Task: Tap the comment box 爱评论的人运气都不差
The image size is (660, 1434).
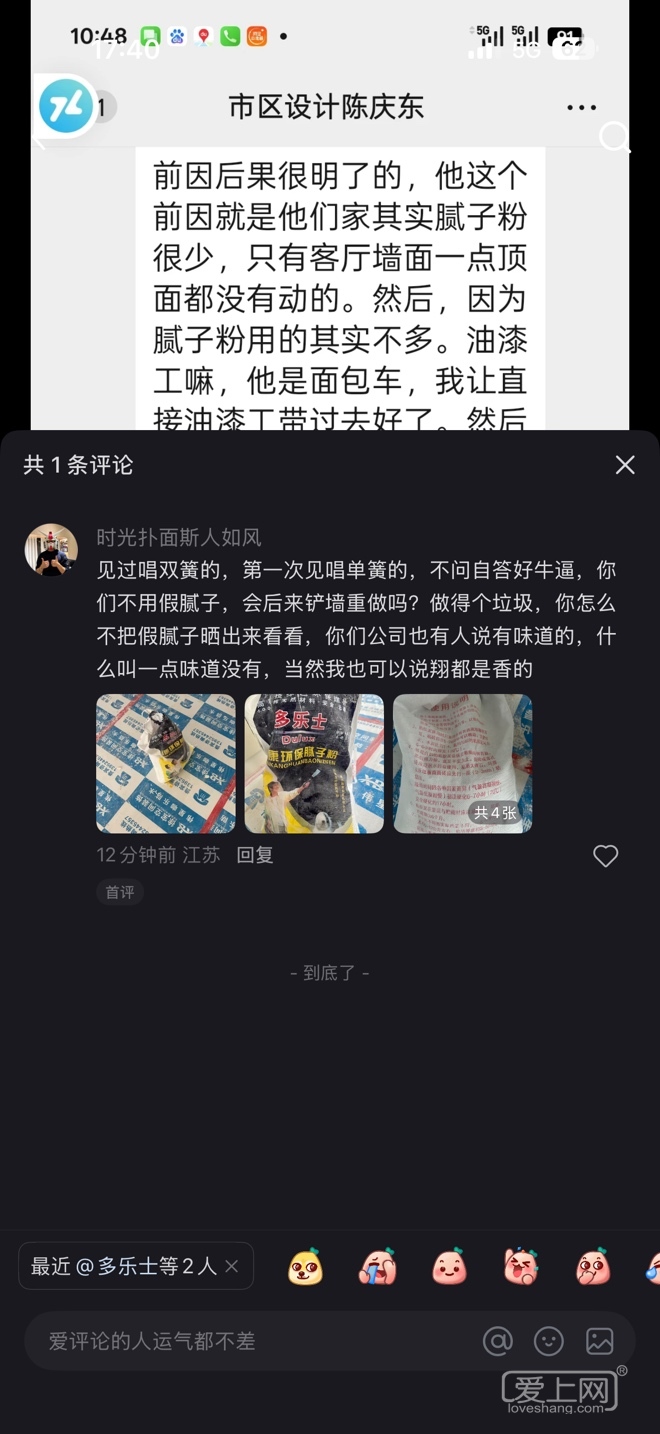Action: [250, 1341]
